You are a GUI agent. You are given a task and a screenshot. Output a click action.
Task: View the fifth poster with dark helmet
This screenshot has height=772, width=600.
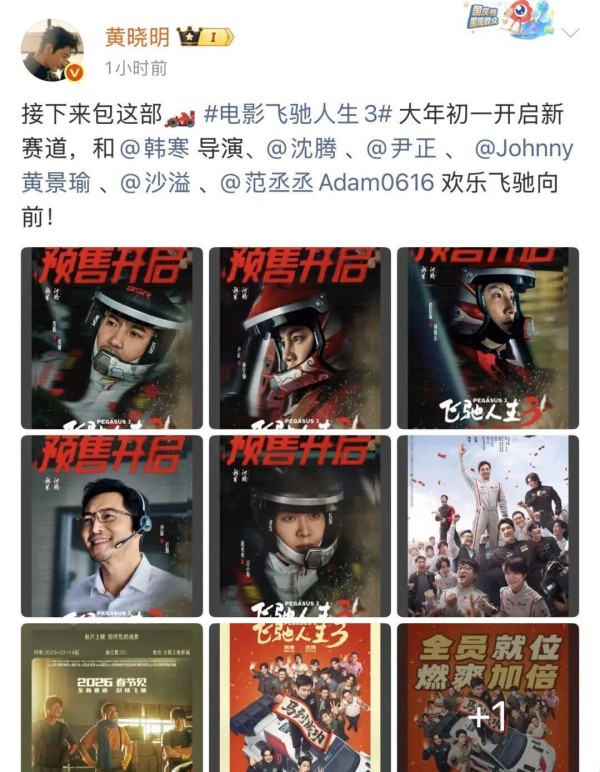tap(299, 526)
